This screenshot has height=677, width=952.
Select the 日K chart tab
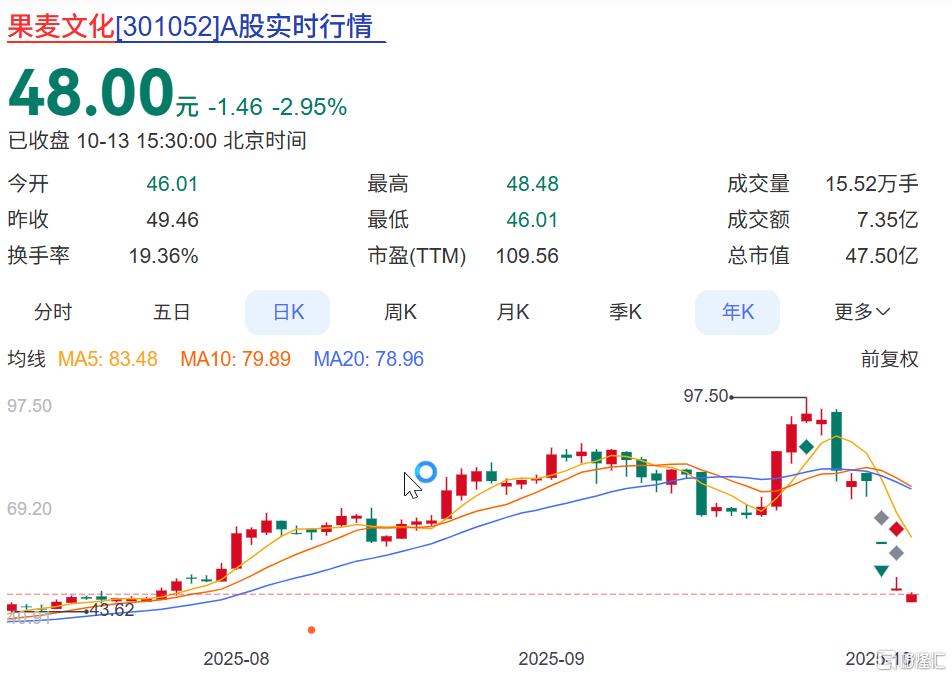[x=288, y=312]
